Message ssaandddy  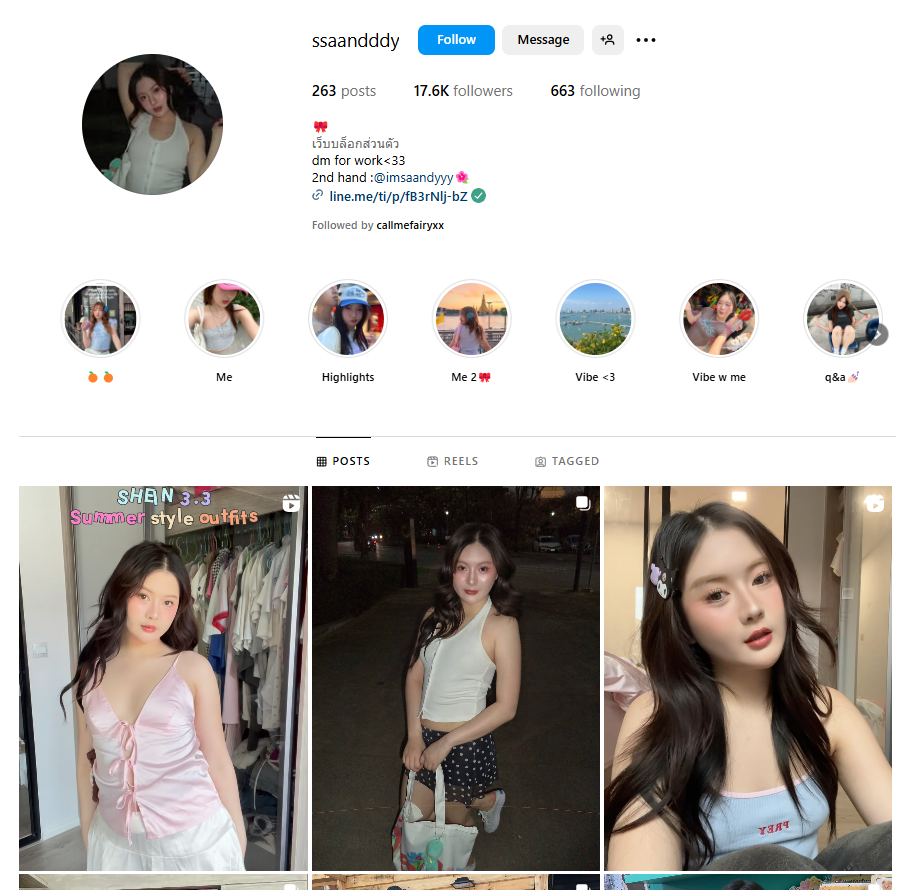coord(543,40)
